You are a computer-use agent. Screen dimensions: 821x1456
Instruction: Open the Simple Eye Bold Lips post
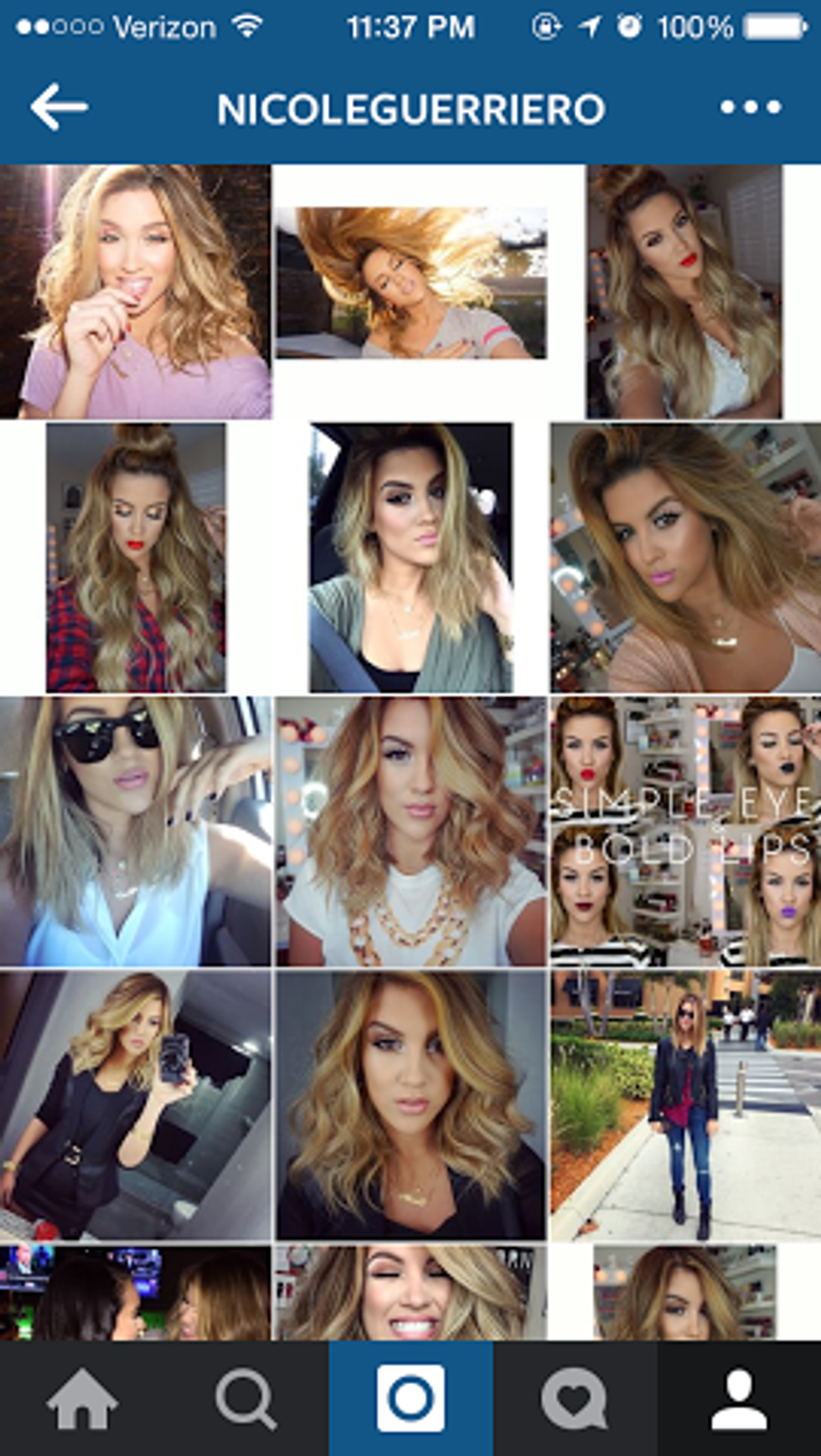click(x=685, y=831)
